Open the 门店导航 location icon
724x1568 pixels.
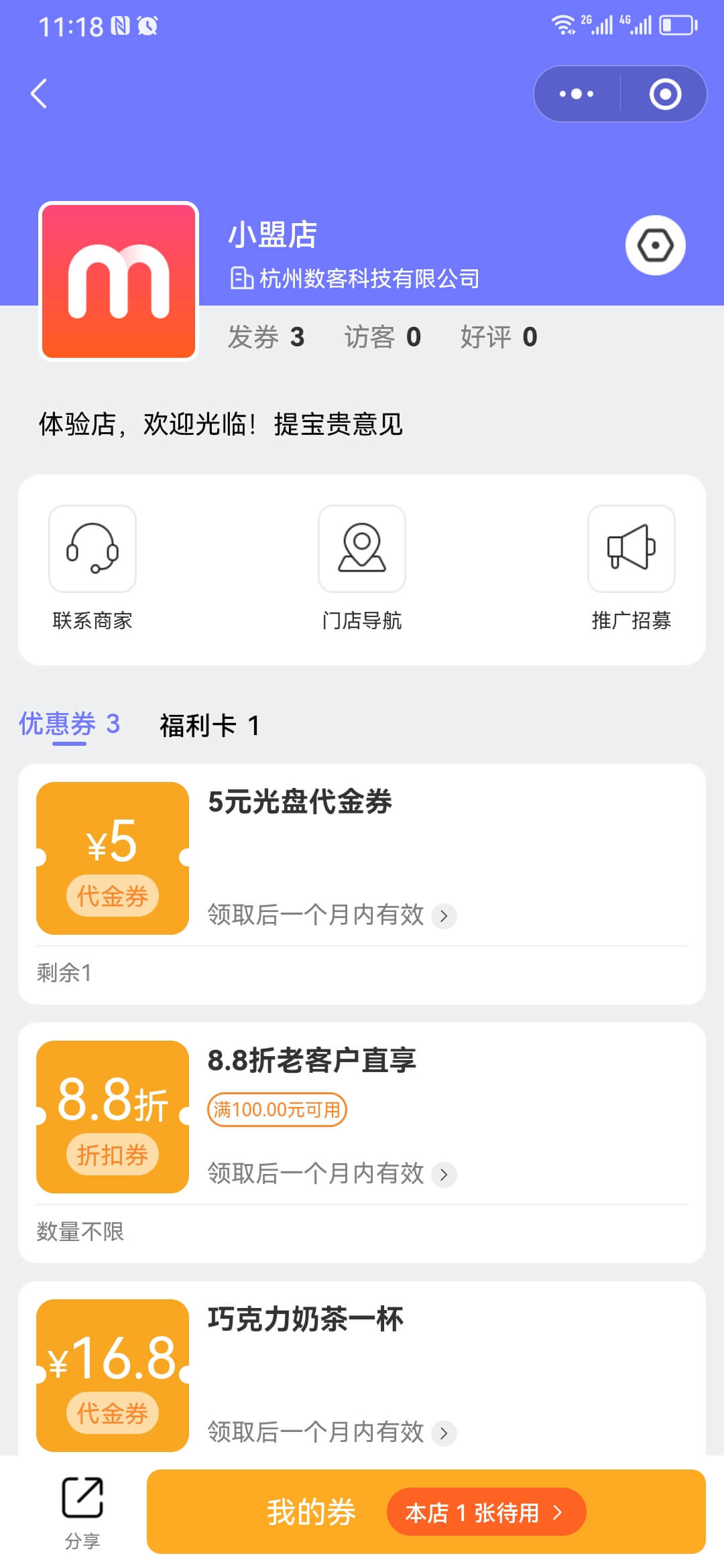coord(362,549)
